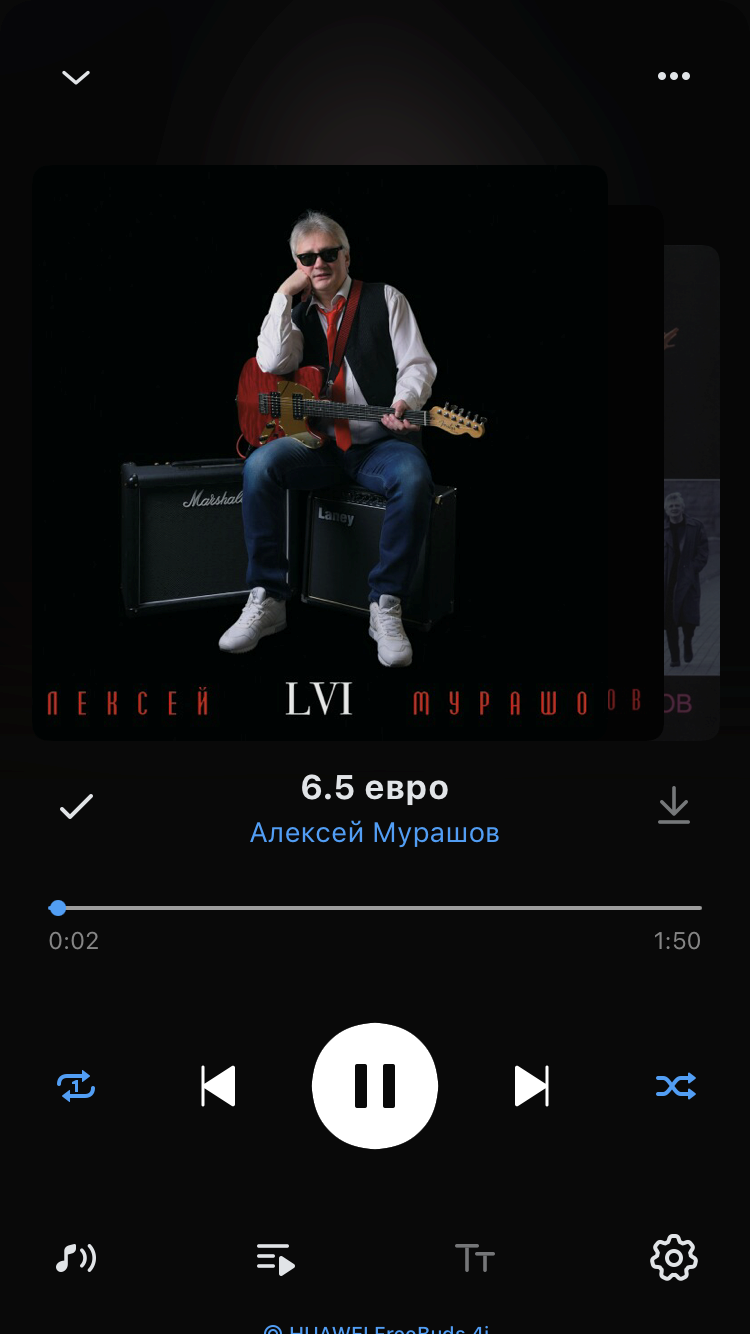
Task: Skip to the next track
Action: click(x=531, y=1086)
